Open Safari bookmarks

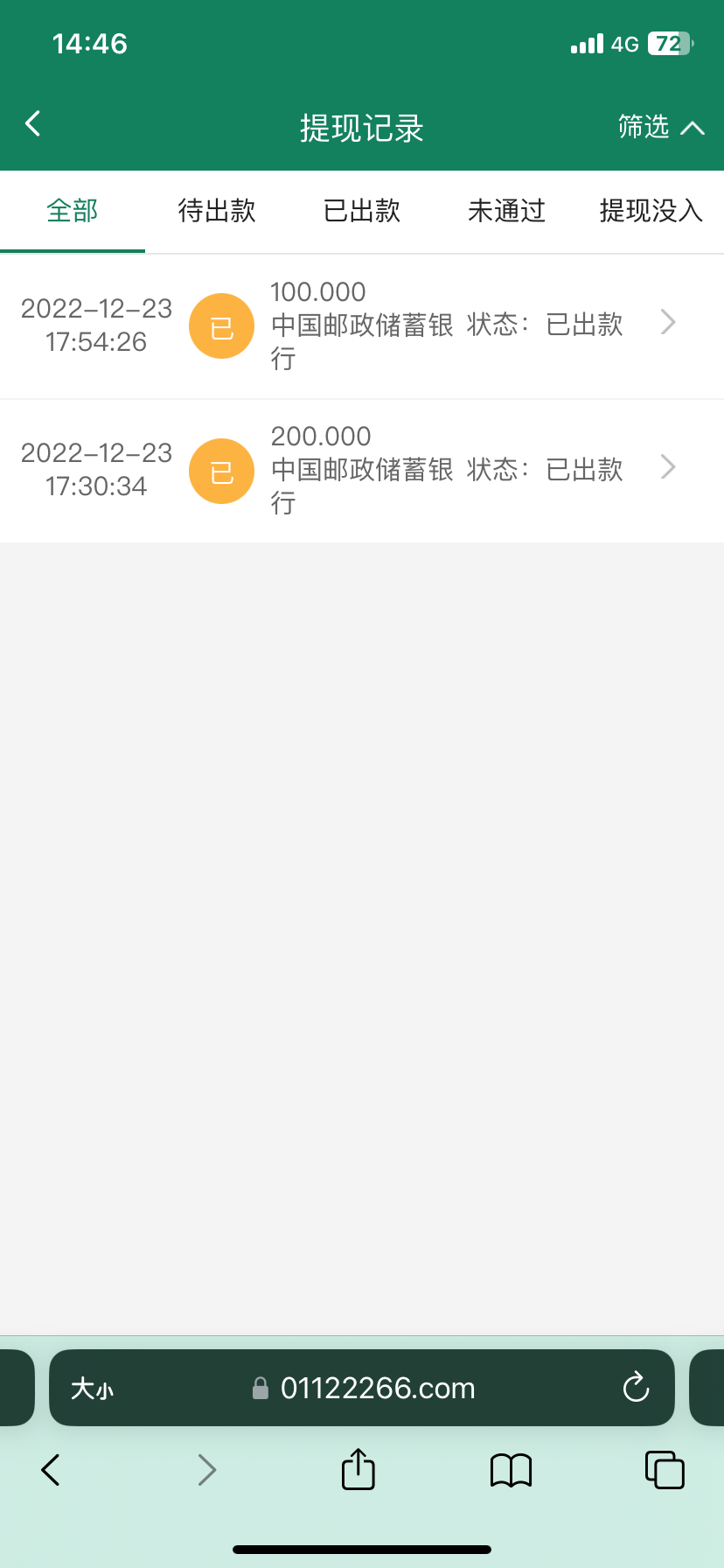click(x=511, y=1470)
